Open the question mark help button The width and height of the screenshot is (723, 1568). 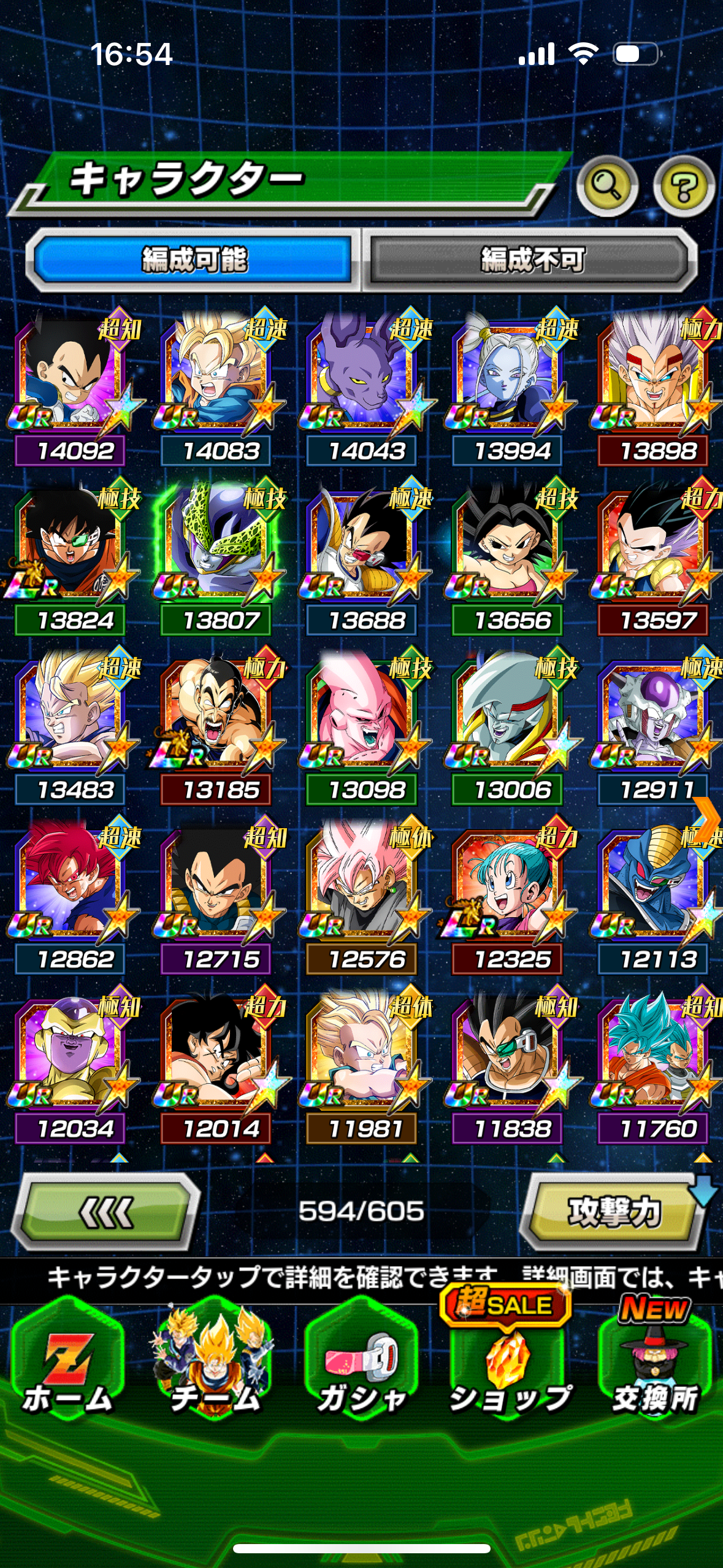click(x=683, y=186)
